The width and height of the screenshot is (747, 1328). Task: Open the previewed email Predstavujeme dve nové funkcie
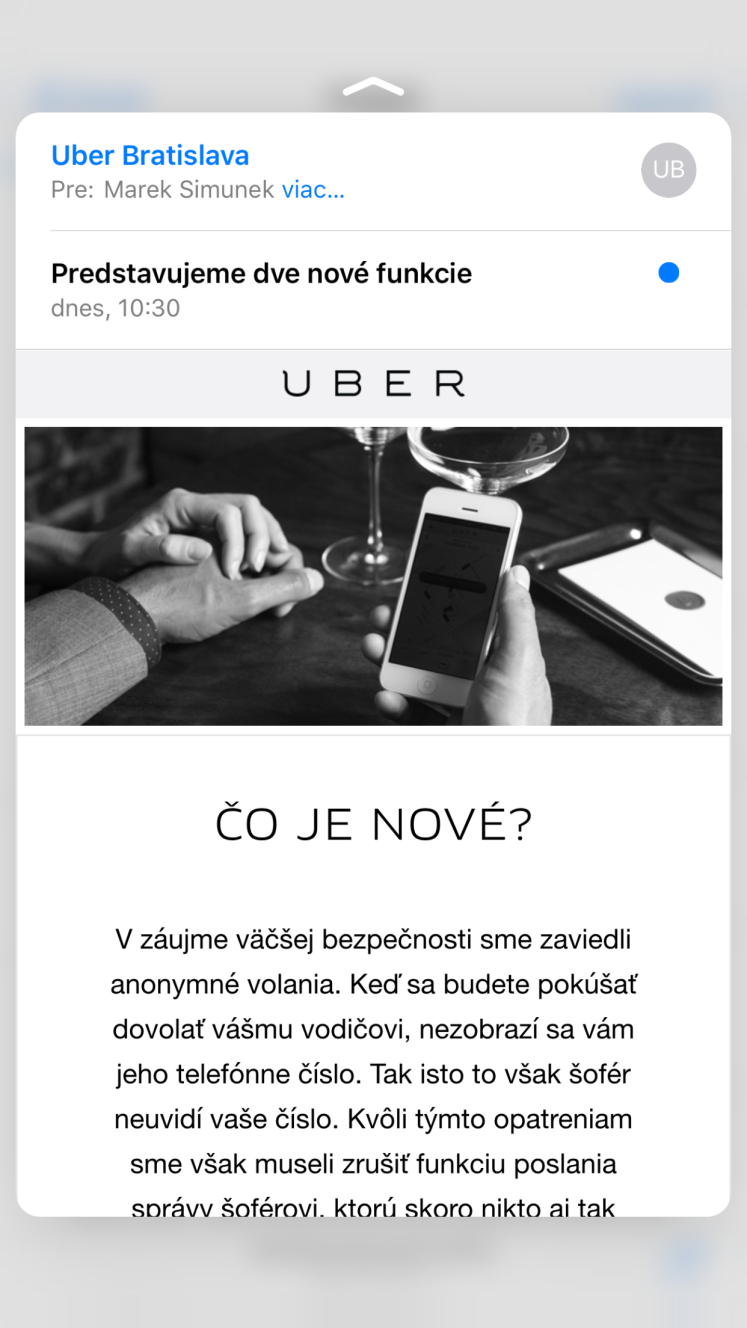tap(261, 273)
